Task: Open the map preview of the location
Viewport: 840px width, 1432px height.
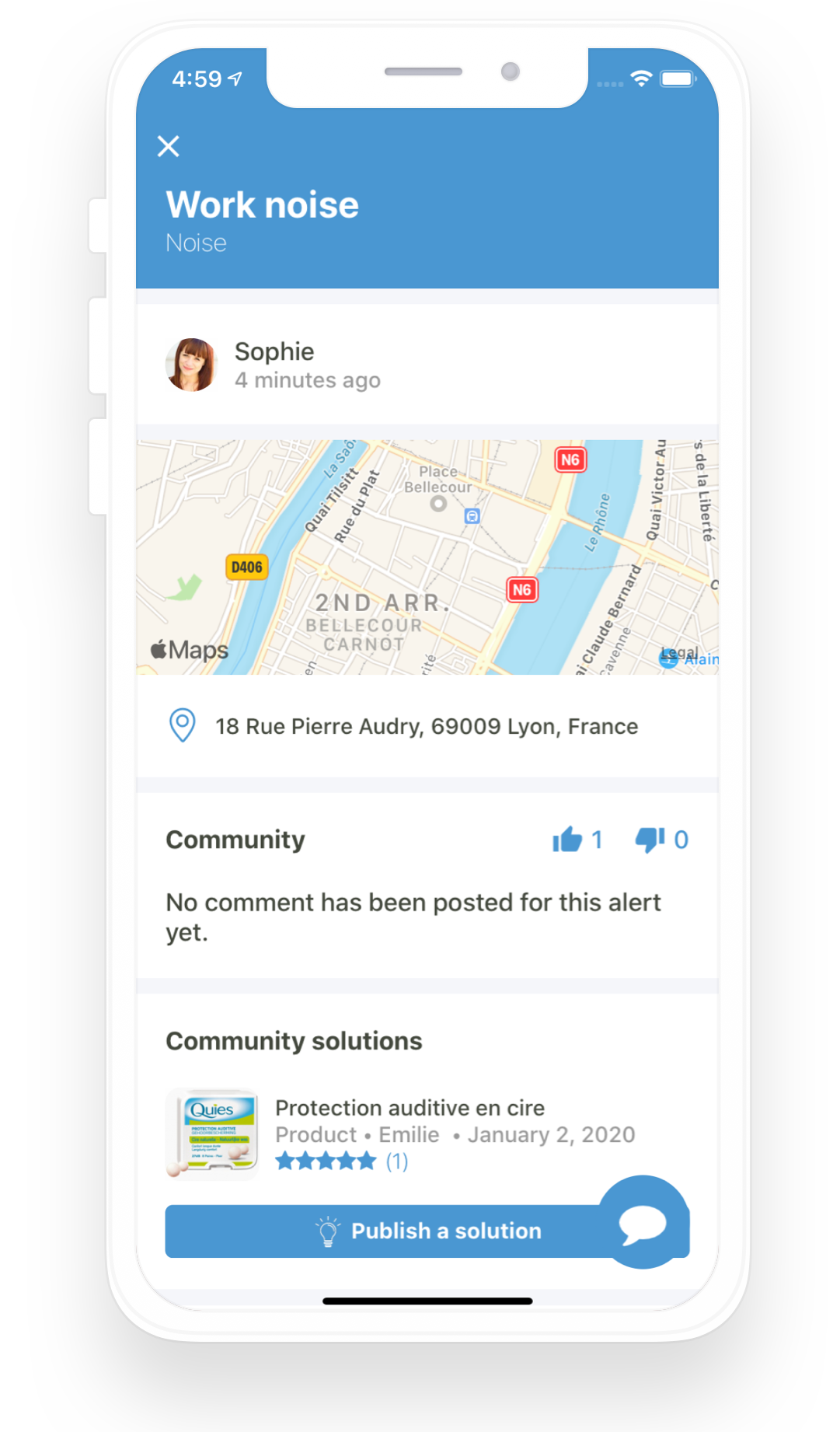Action: pos(426,557)
